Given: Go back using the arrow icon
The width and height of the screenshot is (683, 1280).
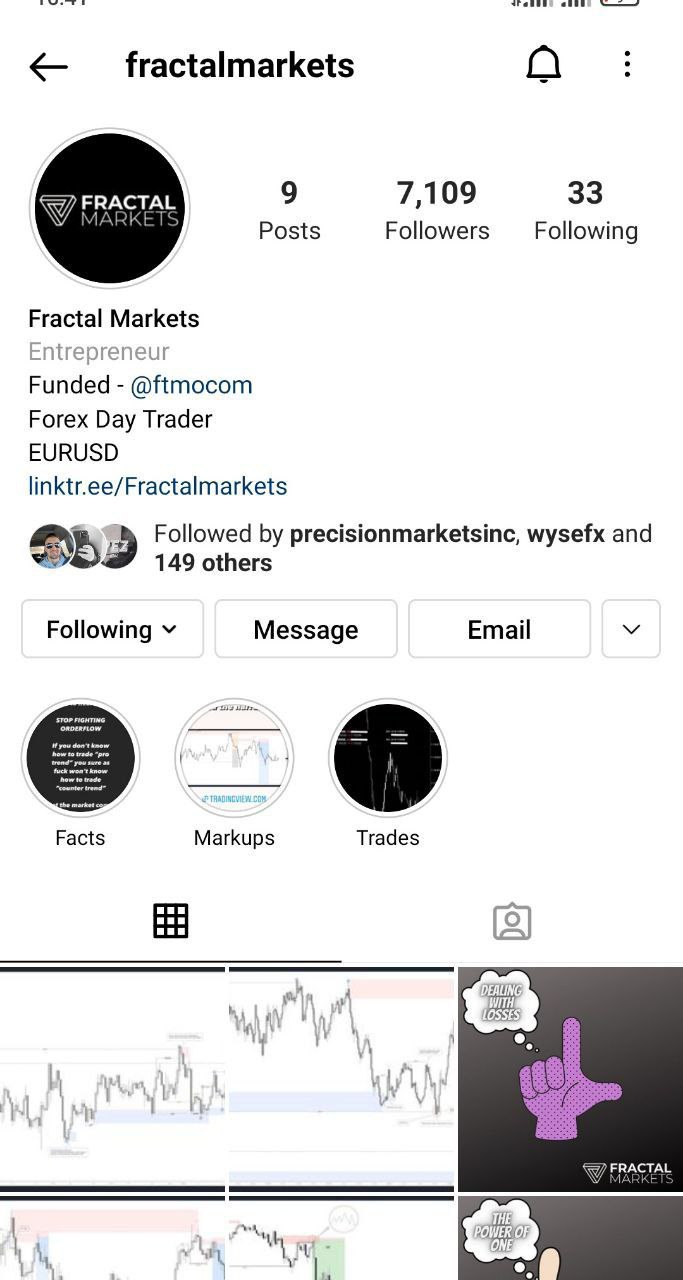Looking at the screenshot, I should coord(48,67).
